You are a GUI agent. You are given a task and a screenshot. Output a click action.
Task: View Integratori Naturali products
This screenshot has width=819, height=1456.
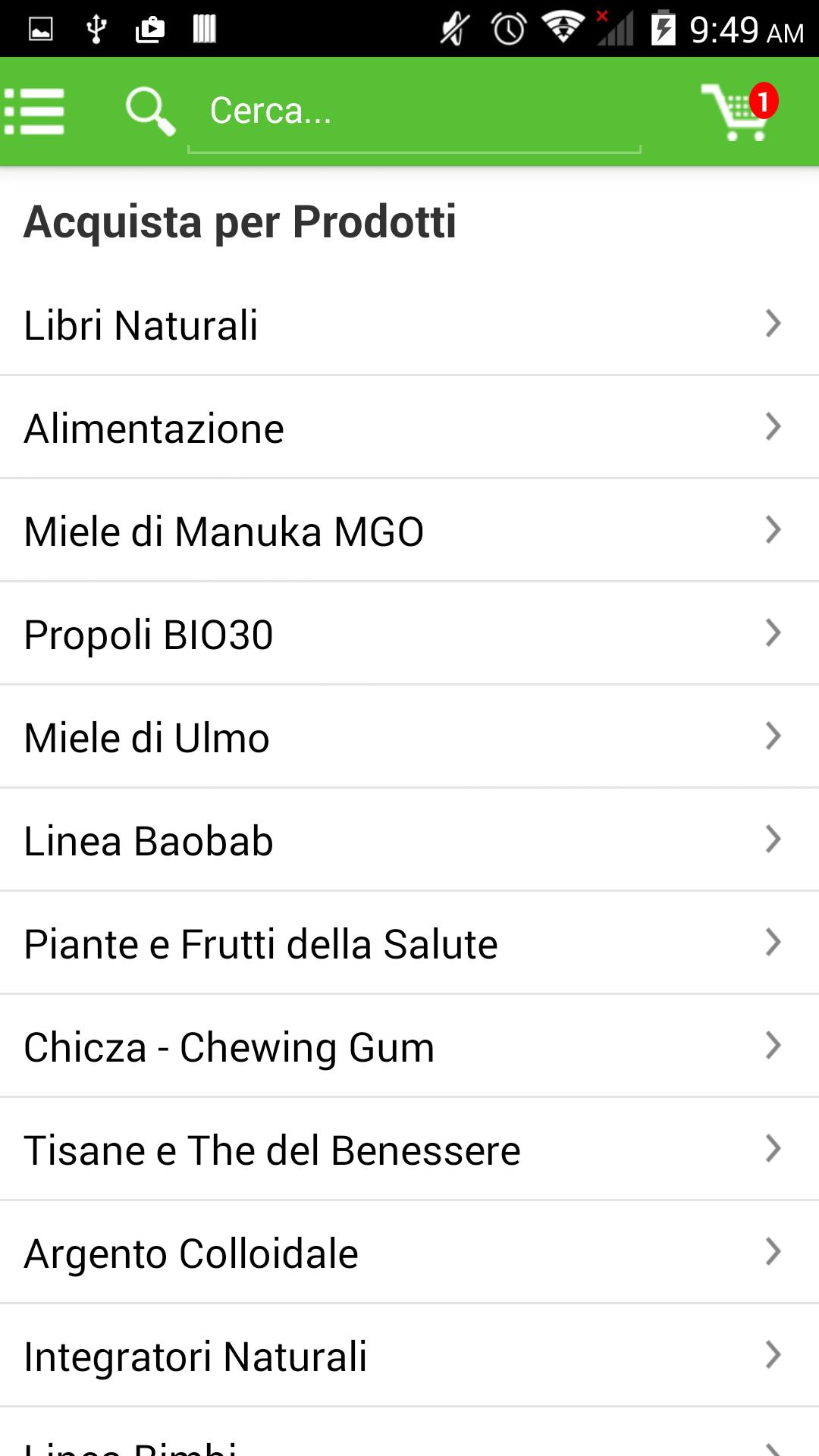click(409, 1356)
